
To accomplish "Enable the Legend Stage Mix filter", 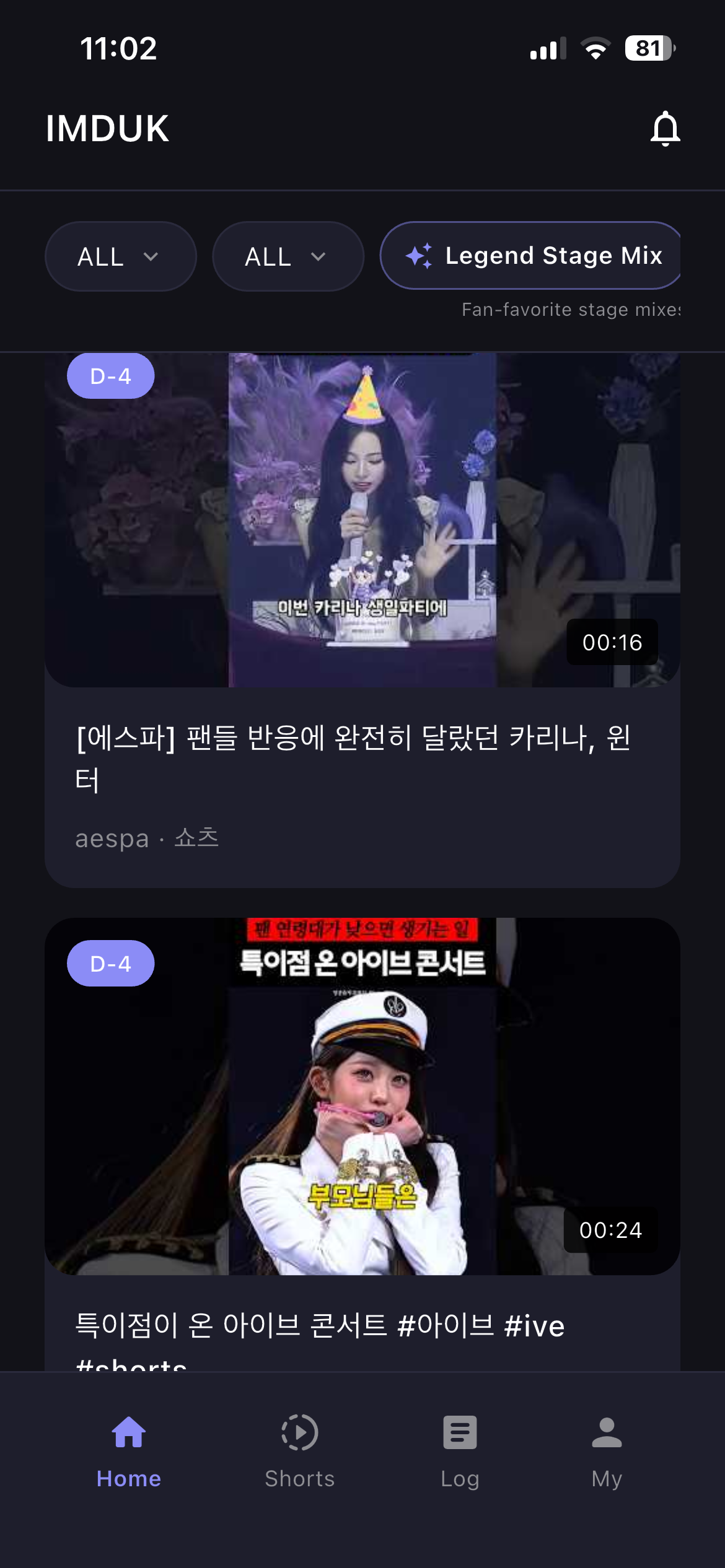I will pos(532,256).
